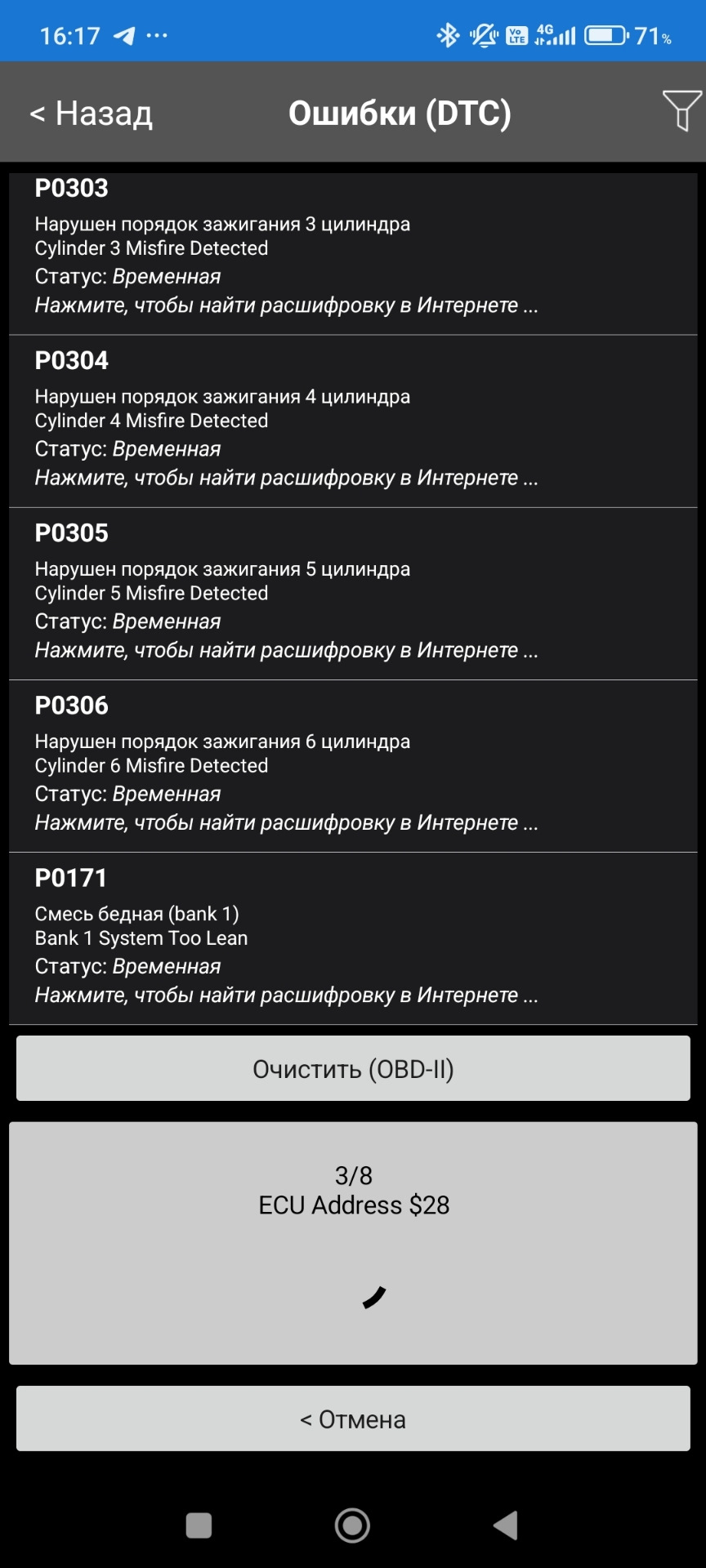Look up P0303 cylinder 3 misfire online
This screenshot has height=1568, width=706.
286,305
